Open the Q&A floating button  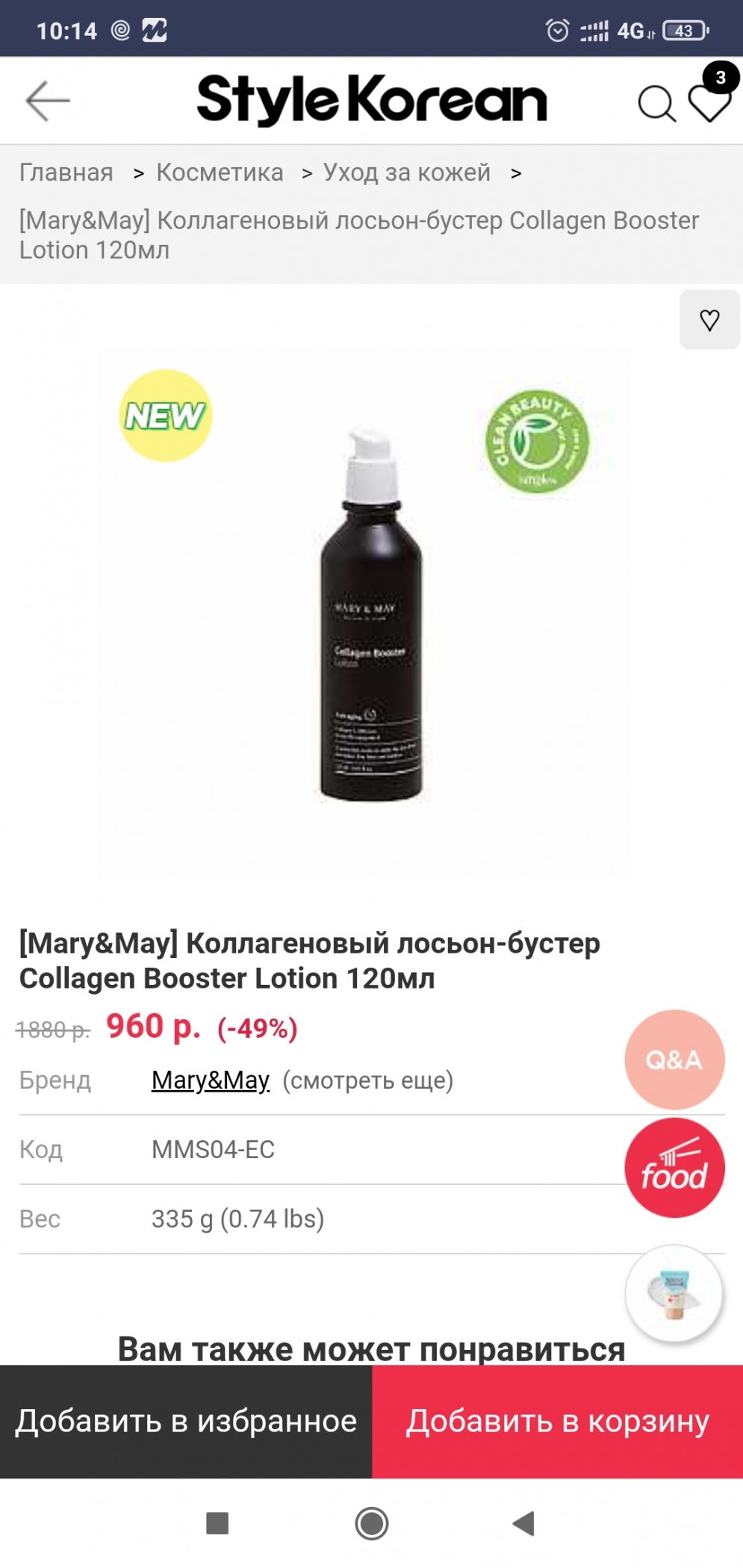click(674, 1060)
